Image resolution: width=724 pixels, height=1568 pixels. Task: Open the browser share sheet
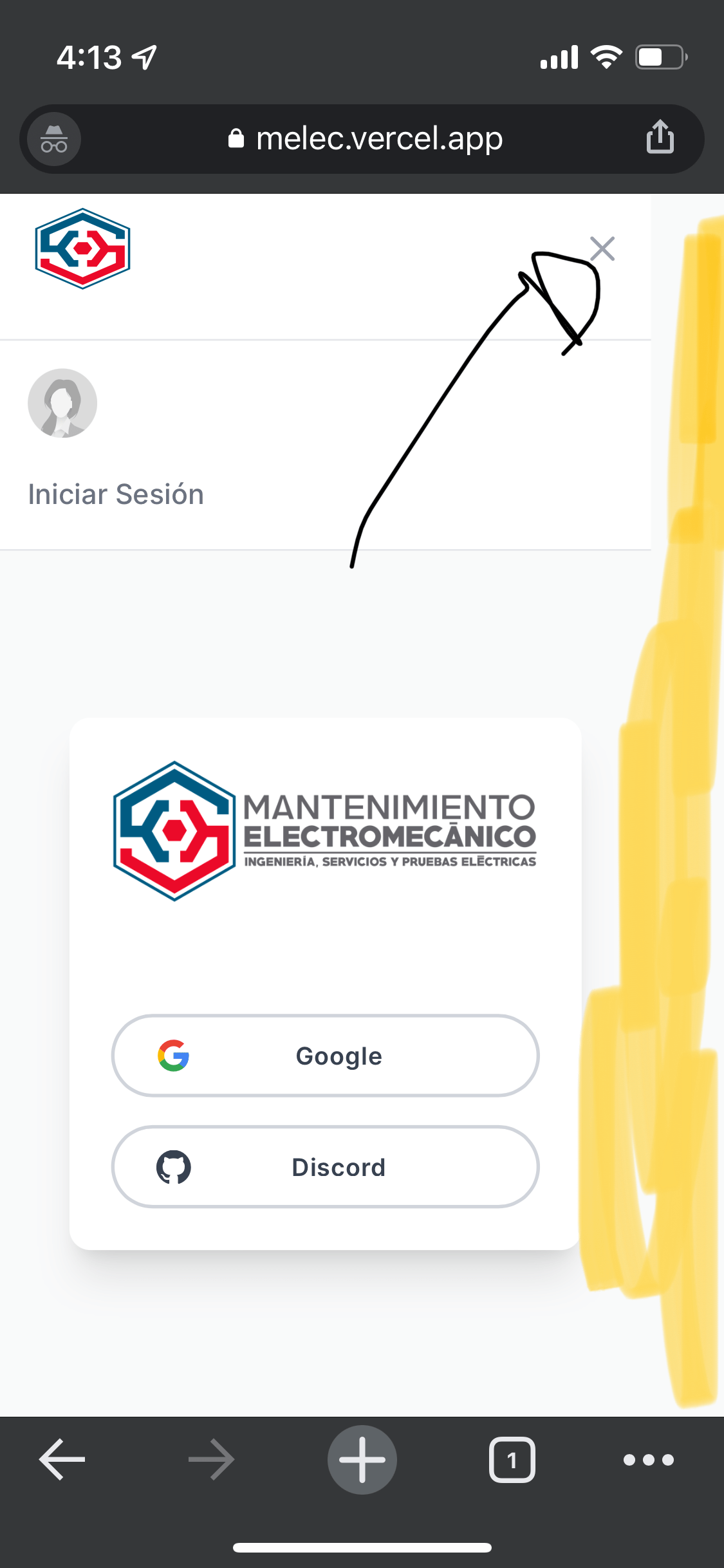point(660,138)
